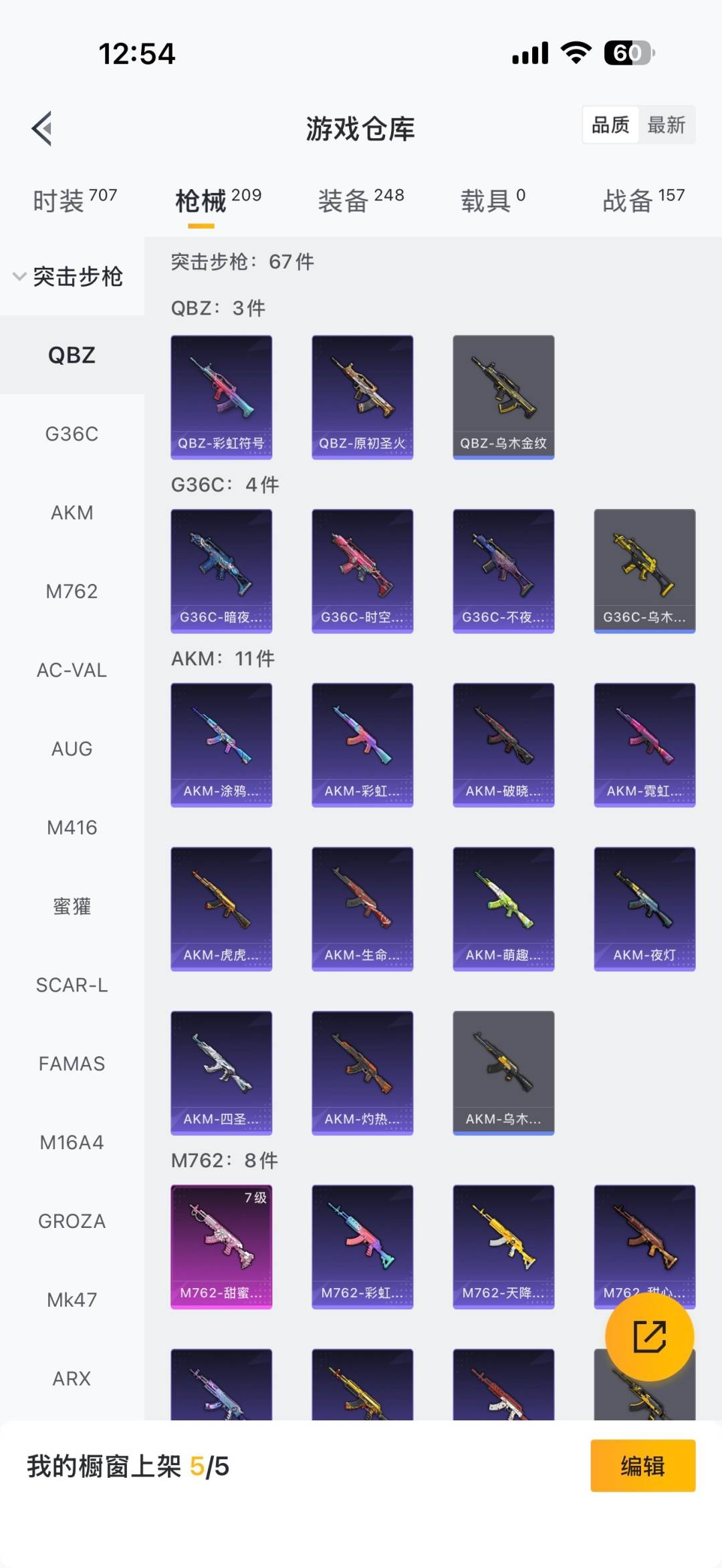
Task: Jump to M416 in the side list
Action: 72,828
